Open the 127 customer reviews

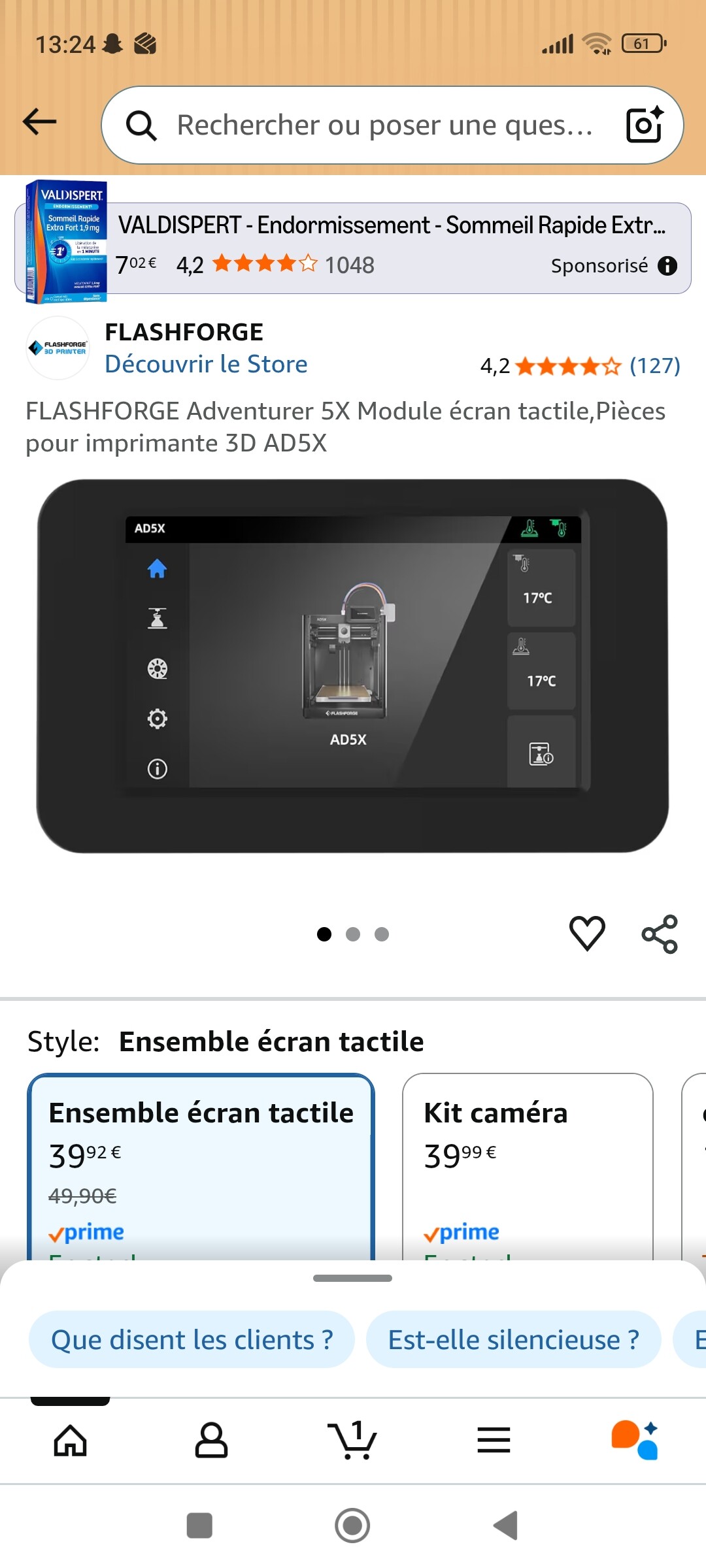pos(654,366)
